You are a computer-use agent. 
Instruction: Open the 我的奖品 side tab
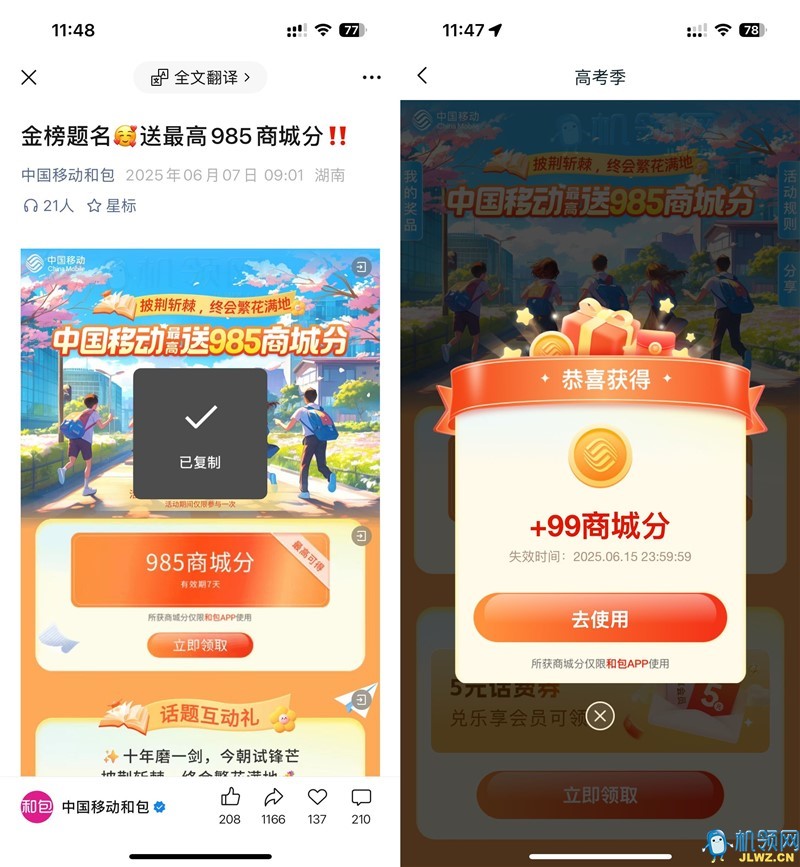pos(410,200)
